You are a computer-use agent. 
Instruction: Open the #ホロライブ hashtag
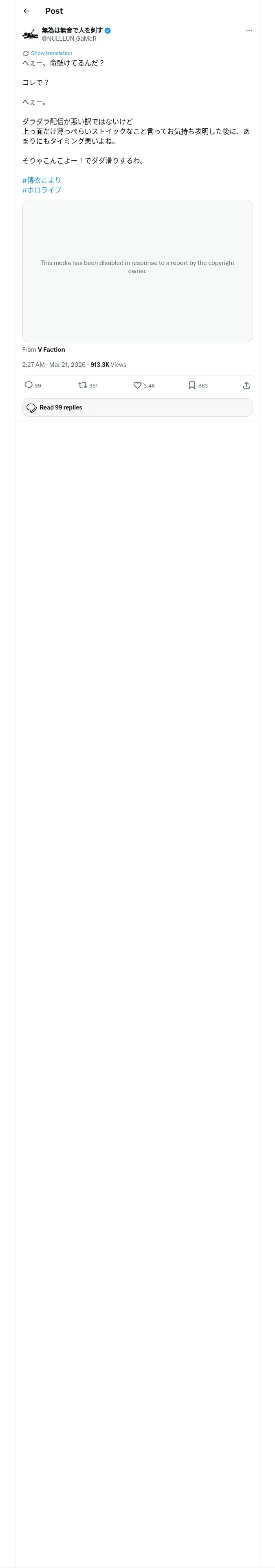42,190
